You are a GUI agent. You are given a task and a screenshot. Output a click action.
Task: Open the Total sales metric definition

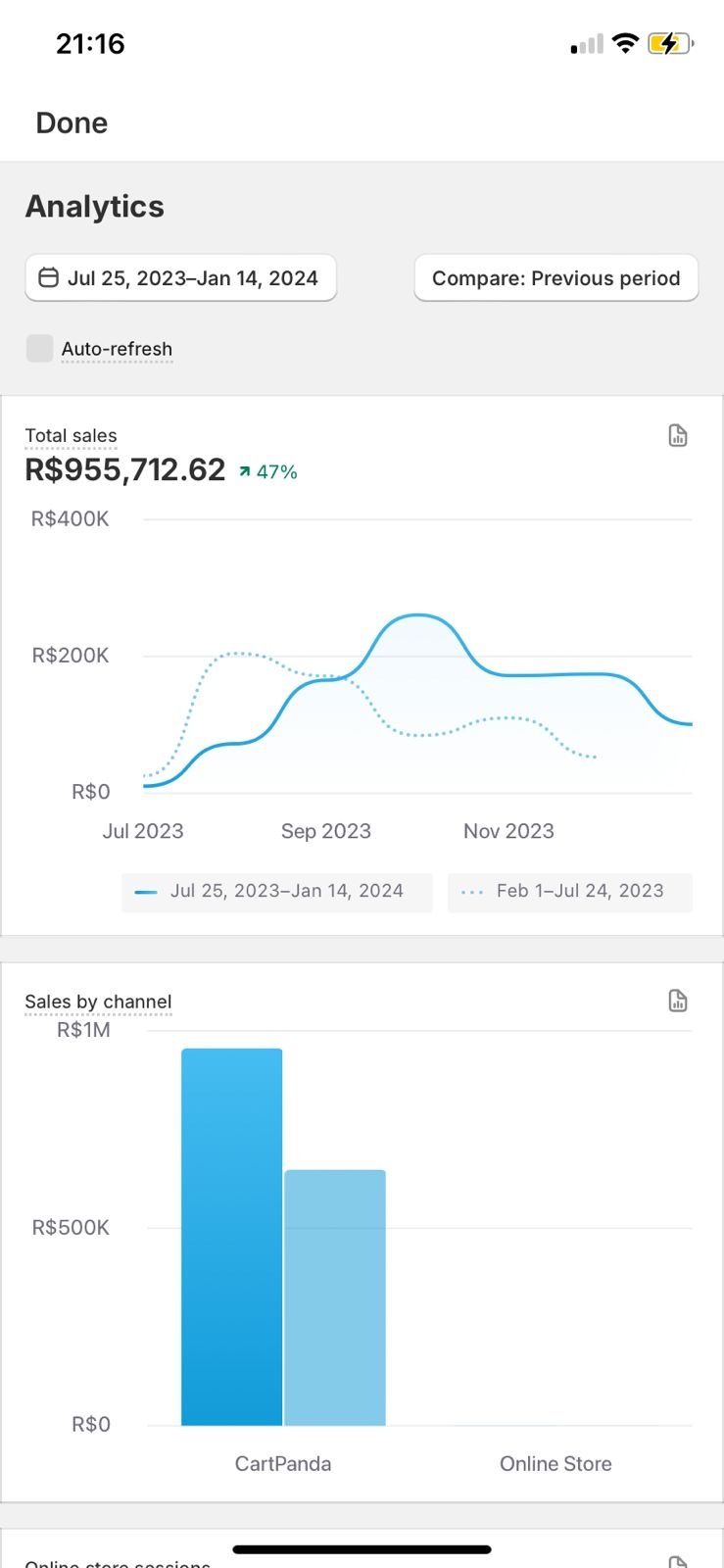(x=71, y=436)
